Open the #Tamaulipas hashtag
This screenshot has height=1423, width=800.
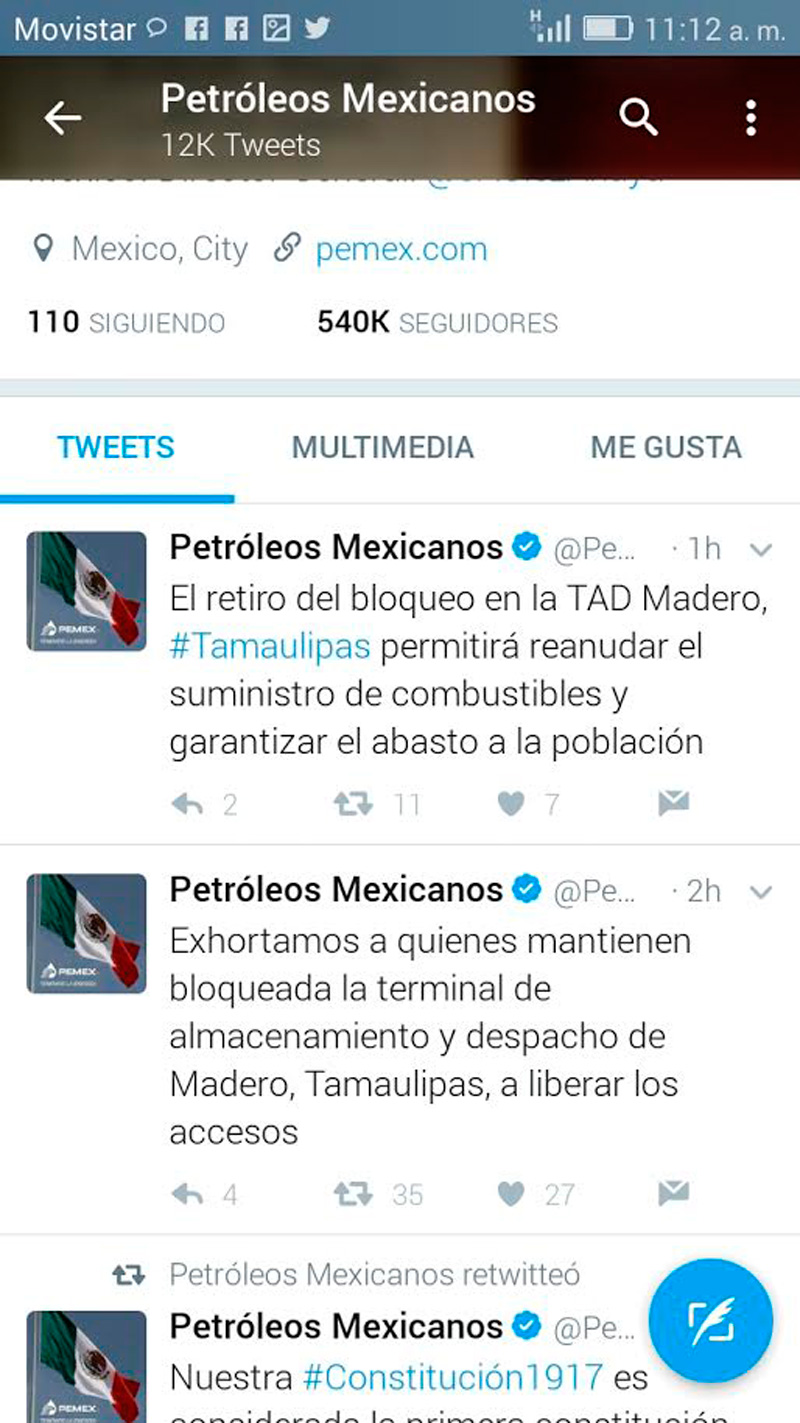pyautogui.click(x=270, y=646)
